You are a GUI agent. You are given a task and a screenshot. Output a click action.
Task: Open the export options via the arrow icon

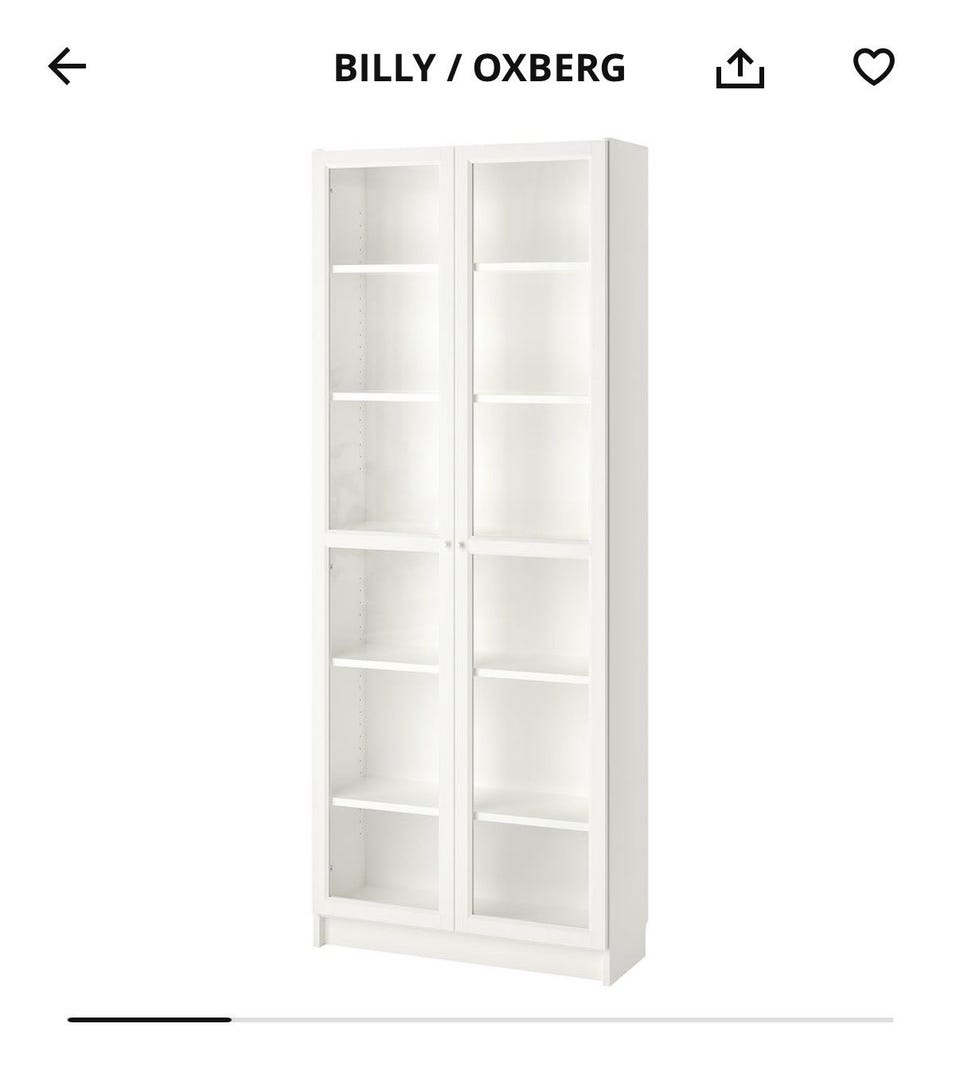[741, 67]
